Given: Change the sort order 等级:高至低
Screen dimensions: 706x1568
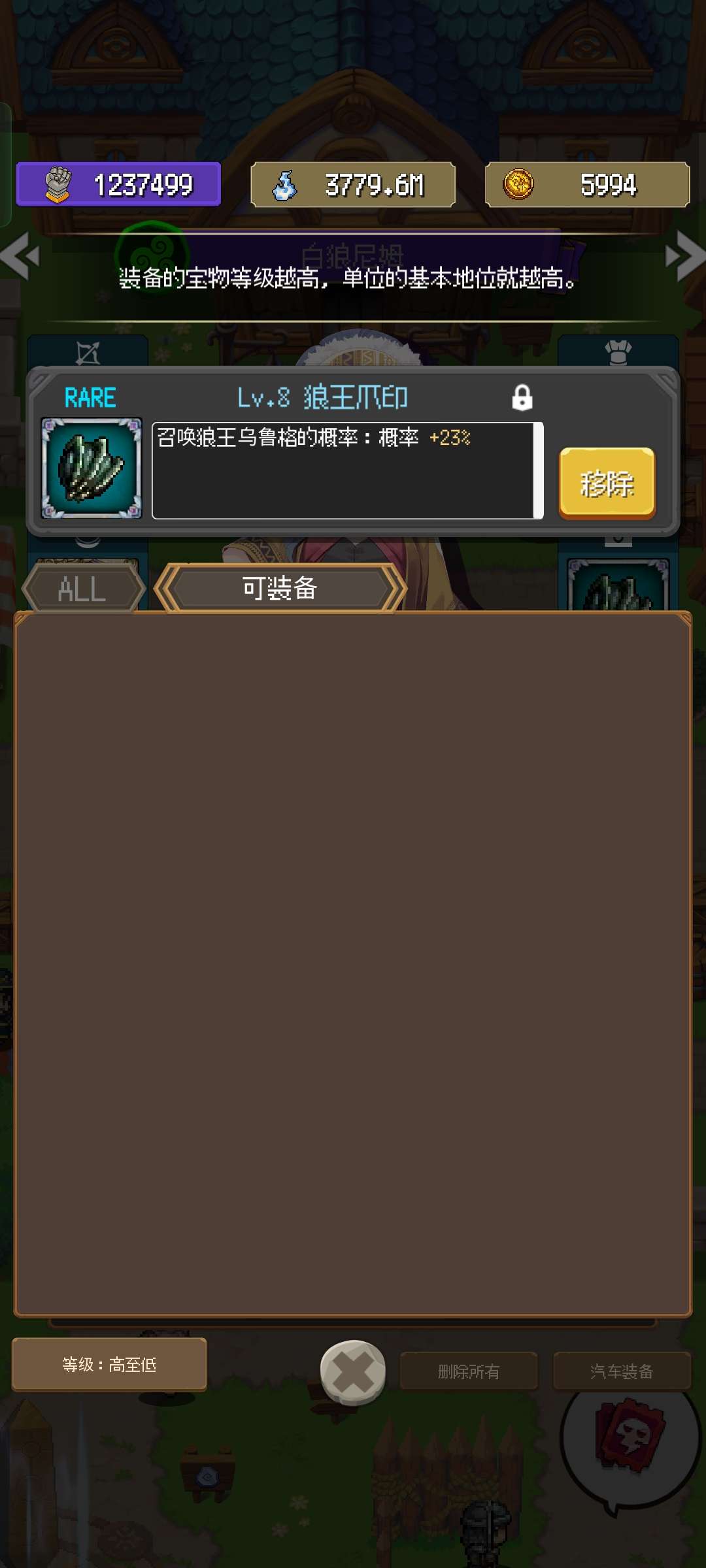Looking at the screenshot, I should tap(109, 1364).
